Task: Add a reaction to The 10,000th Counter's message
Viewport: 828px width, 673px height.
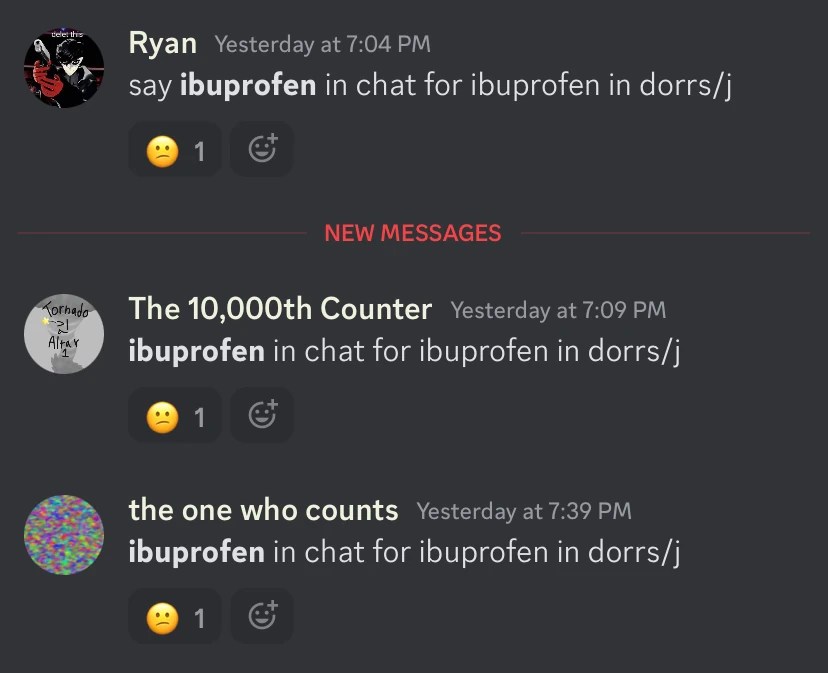Action: tap(262, 416)
